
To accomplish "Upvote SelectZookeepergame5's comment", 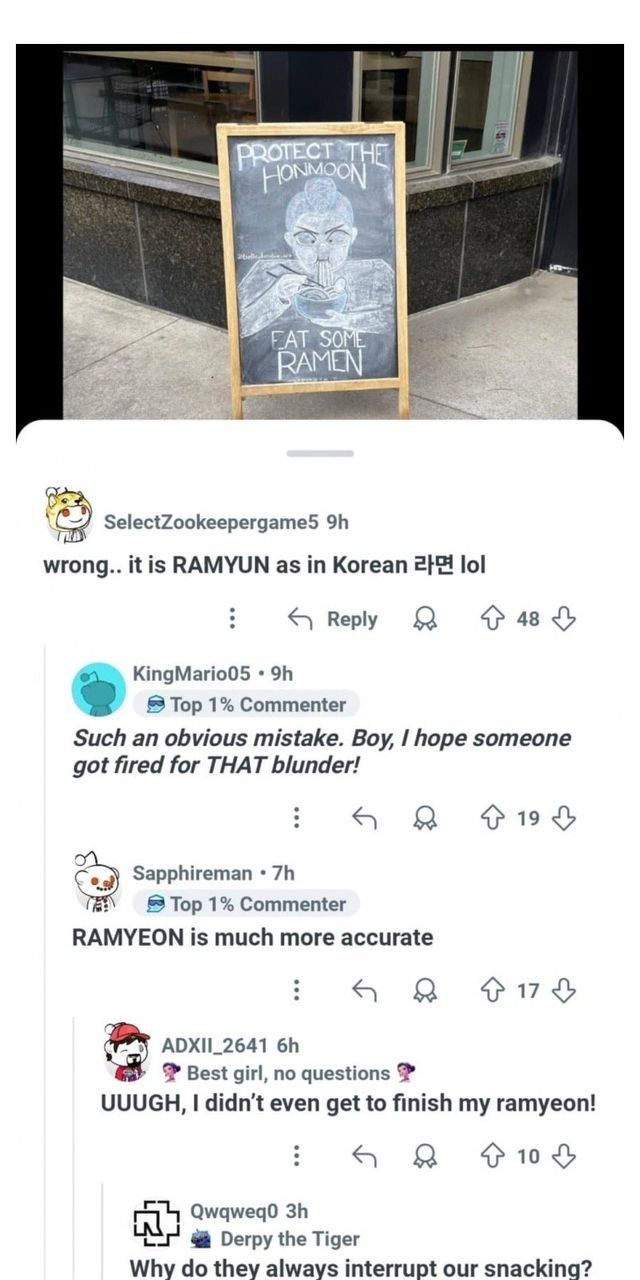I will [x=493, y=619].
